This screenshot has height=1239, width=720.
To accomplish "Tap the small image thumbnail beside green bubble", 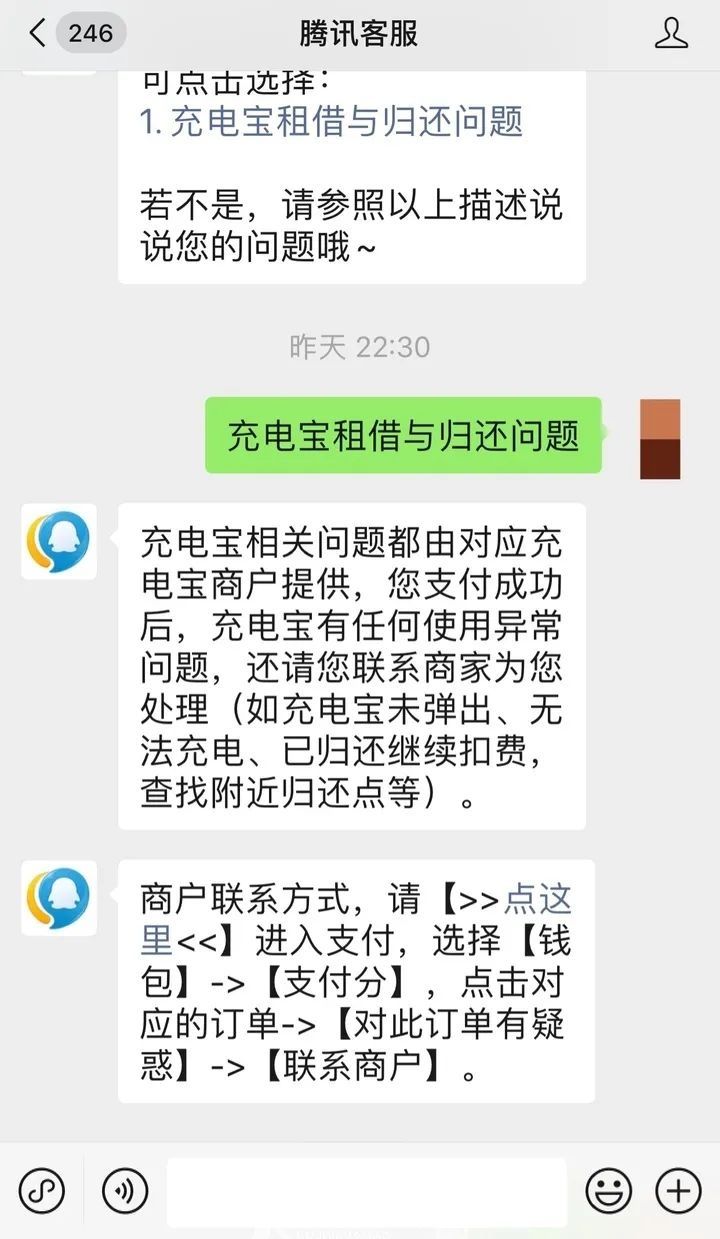I will (658, 436).
